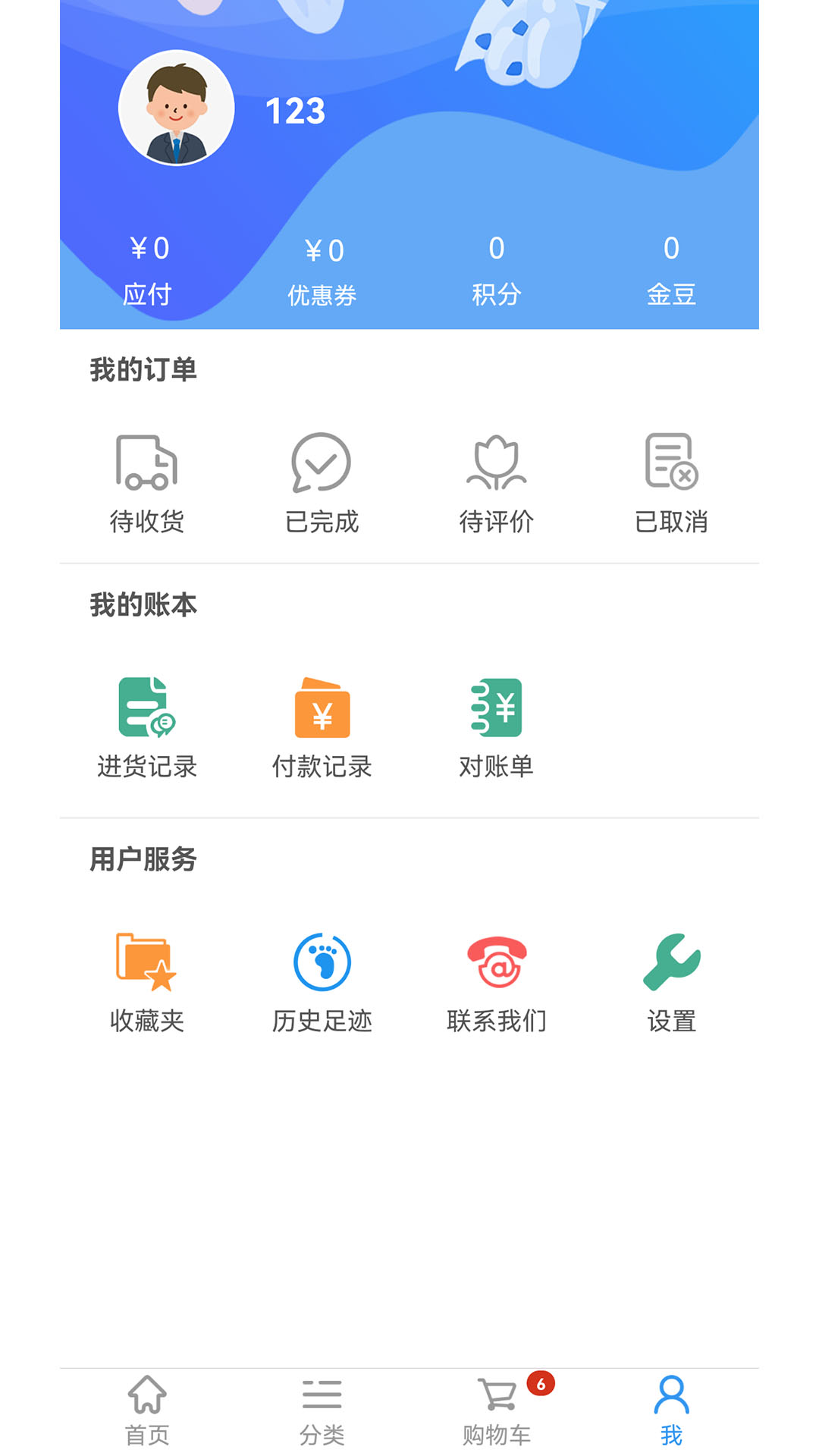The height and width of the screenshot is (1456, 819).
Task: View 付款记录 payment records
Action: pos(322,728)
